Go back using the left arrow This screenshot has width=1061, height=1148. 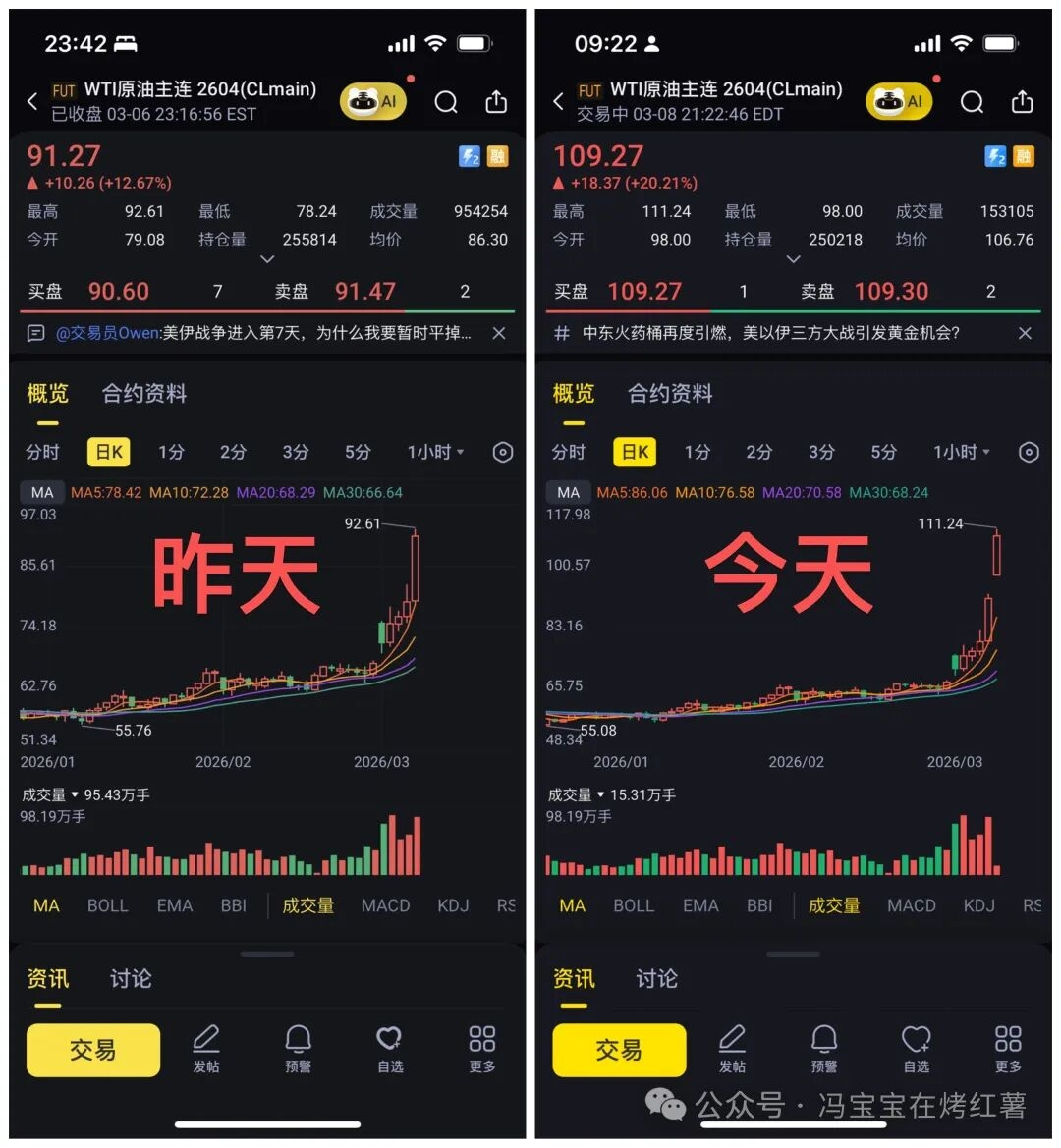pyautogui.click(x=31, y=101)
